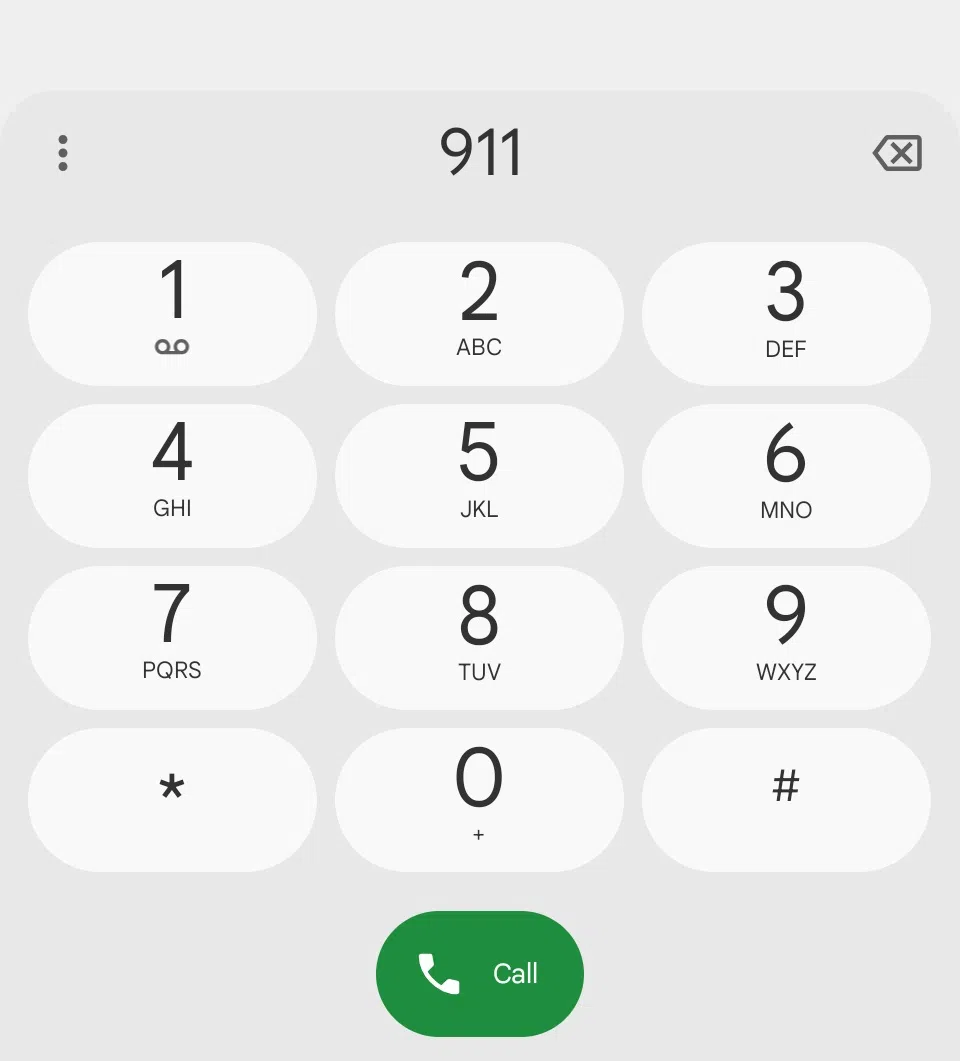Add digit 4 GHI
Viewport: 960px width, 1061px height.
pos(172,475)
